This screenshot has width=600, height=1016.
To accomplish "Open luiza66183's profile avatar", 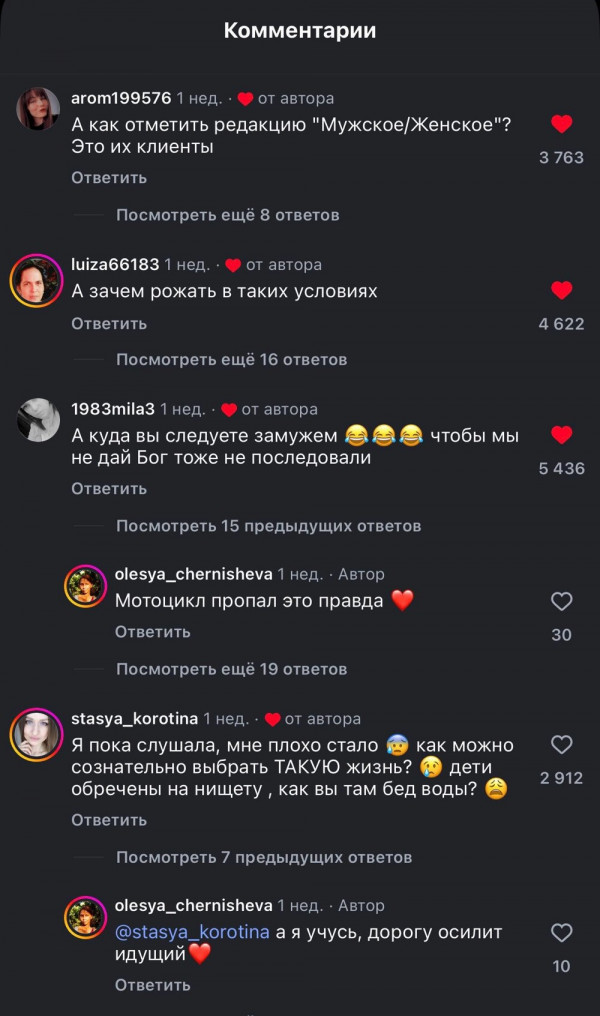I will (38, 281).
